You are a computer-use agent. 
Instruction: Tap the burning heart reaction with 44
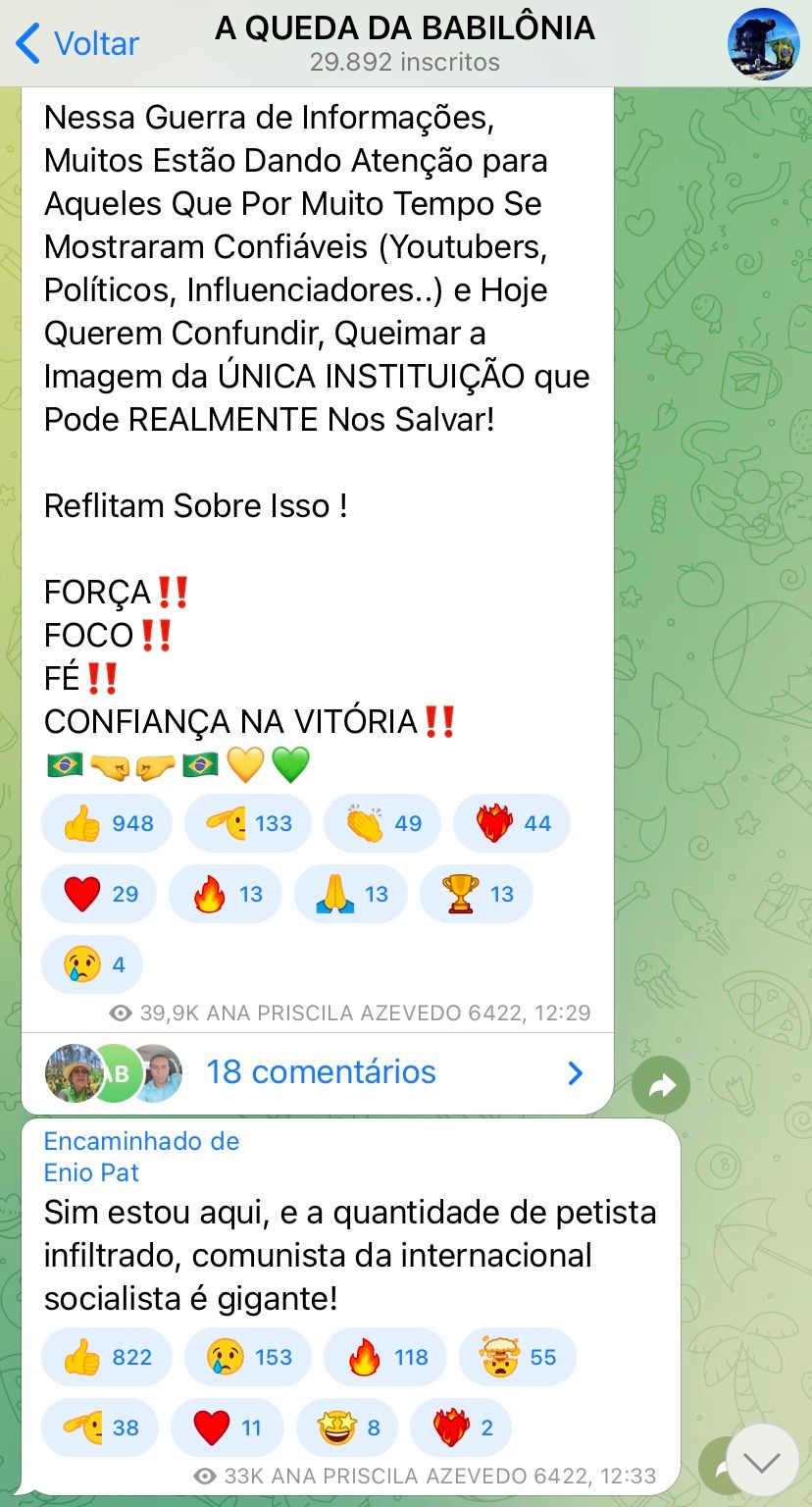(x=512, y=823)
